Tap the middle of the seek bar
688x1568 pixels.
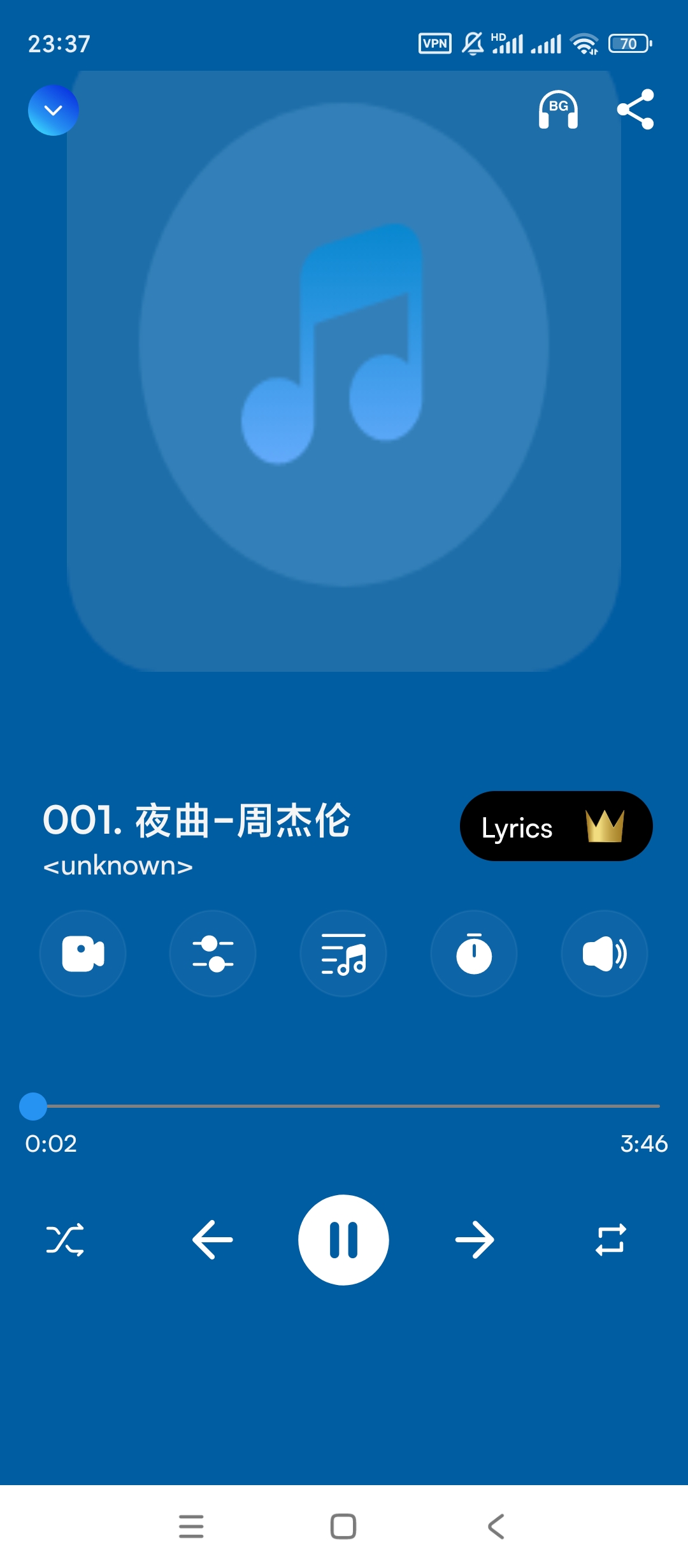click(344, 1107)
